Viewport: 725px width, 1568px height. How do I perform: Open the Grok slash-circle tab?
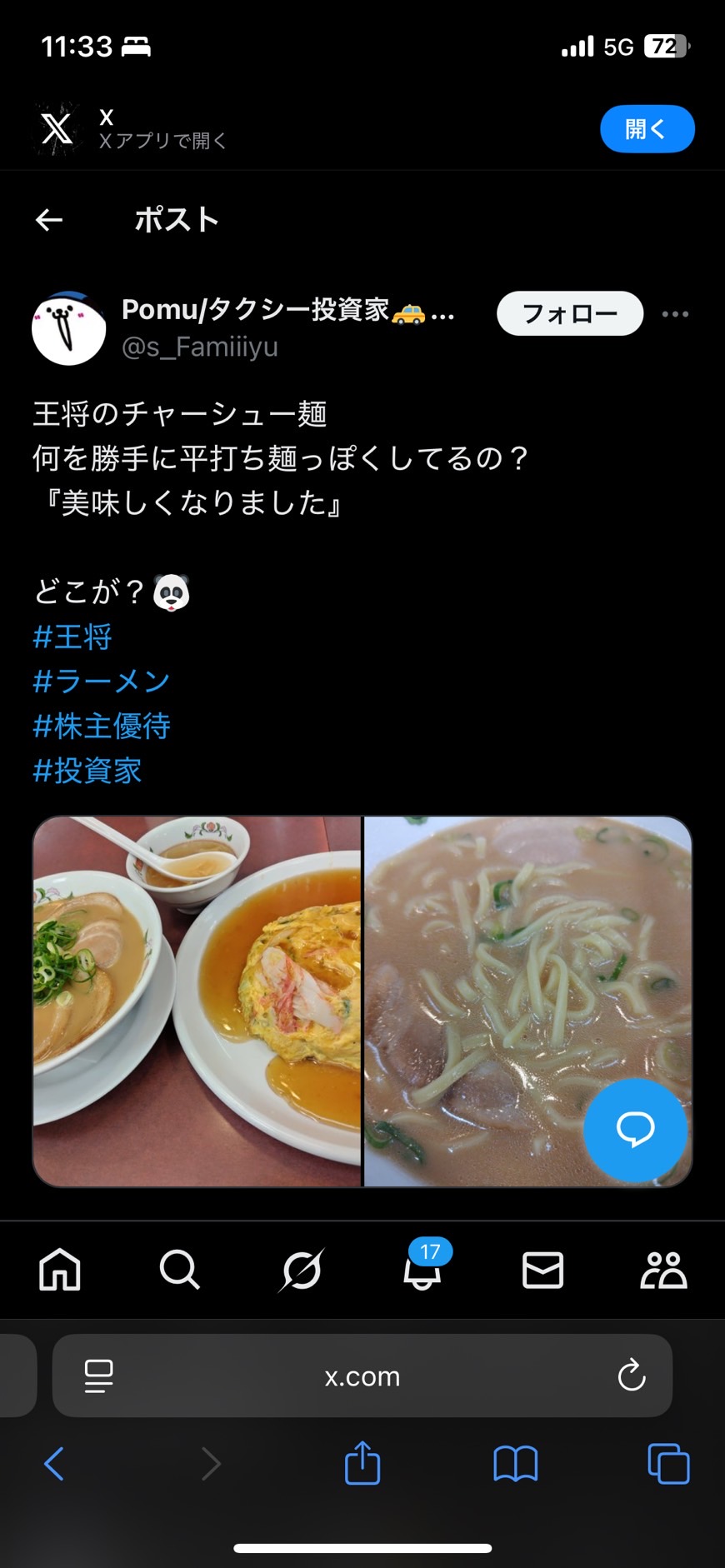[301, 1271]
